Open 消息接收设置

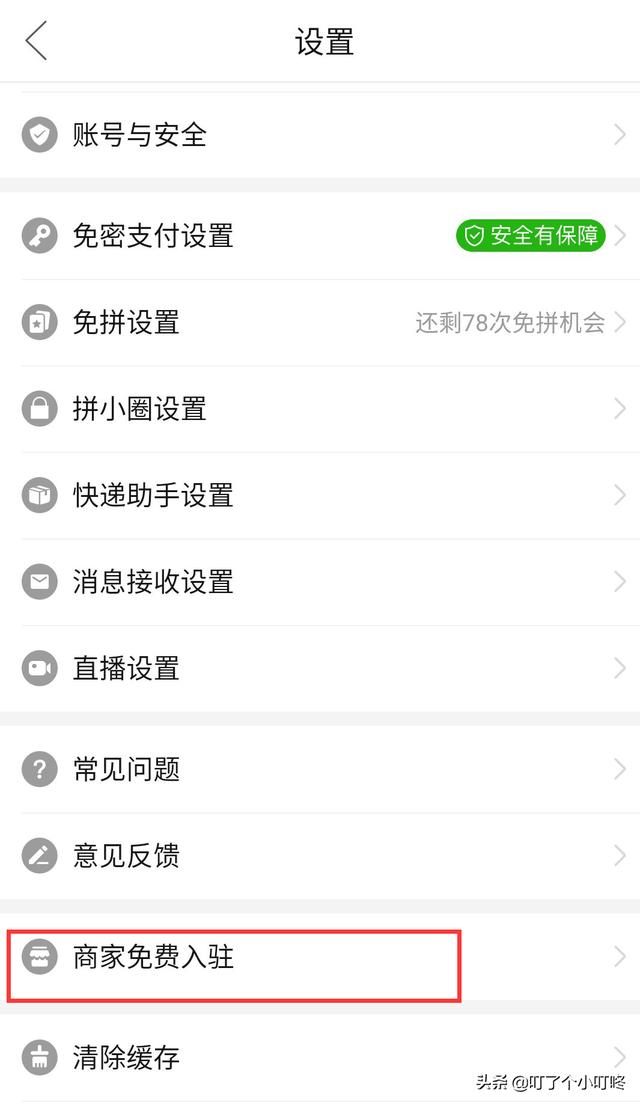320,582
